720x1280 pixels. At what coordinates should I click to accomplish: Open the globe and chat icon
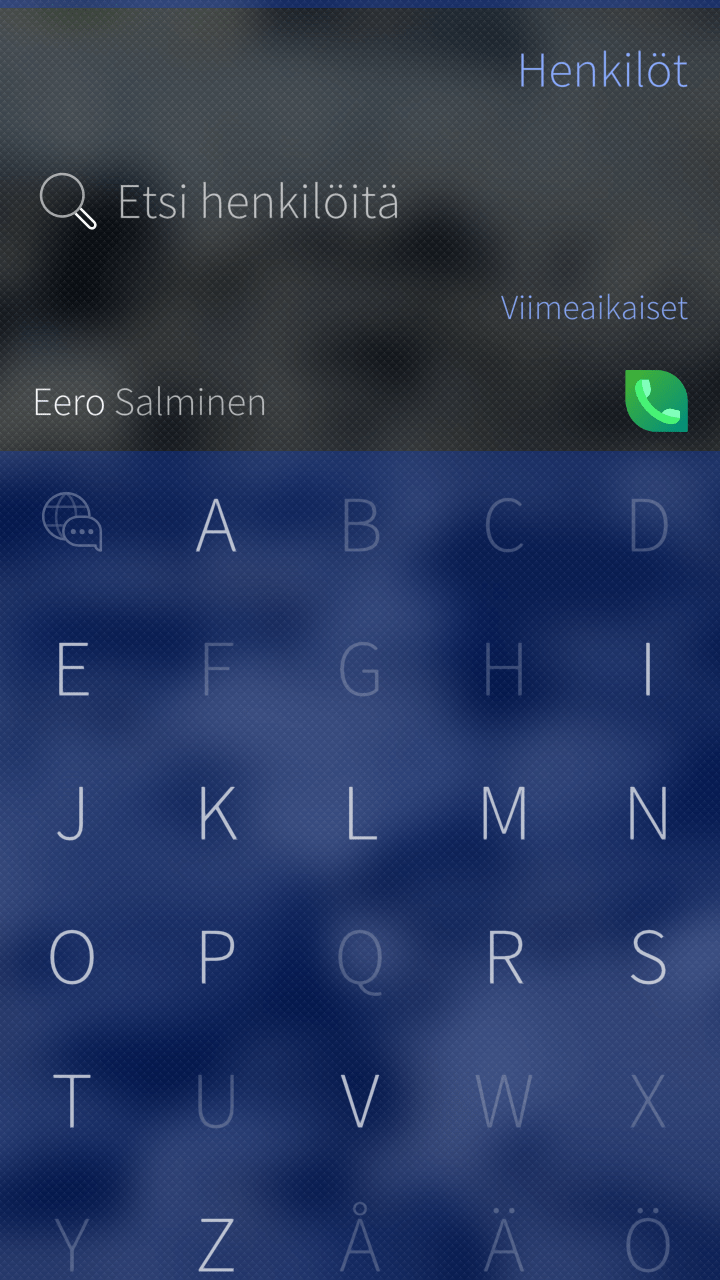(72, 524)
